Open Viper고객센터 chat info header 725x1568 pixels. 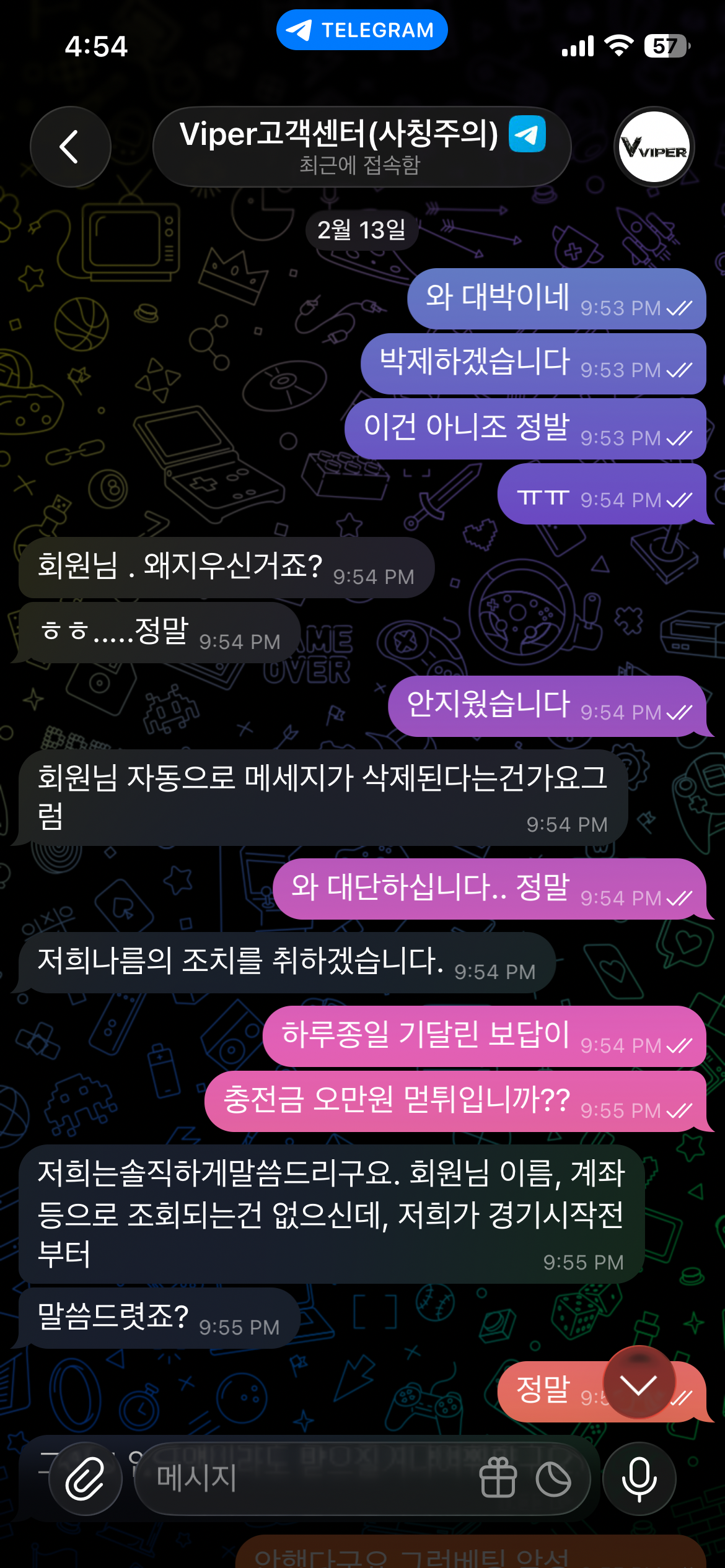pos(361,147)
